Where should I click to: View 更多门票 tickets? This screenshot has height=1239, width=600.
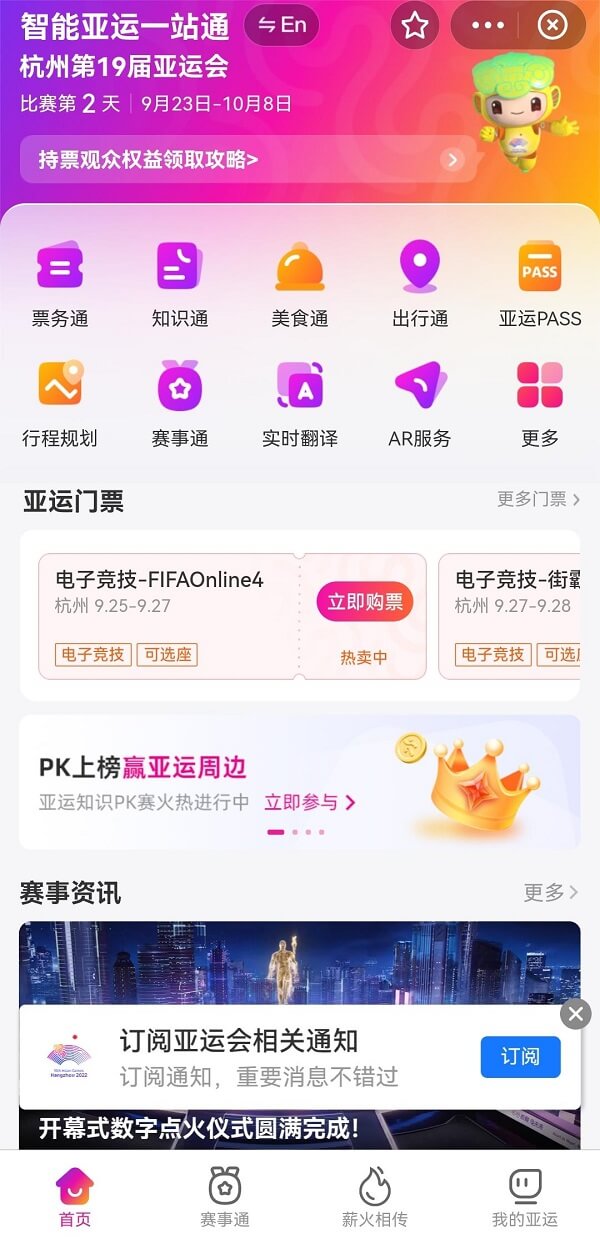[x=538, y=499]
